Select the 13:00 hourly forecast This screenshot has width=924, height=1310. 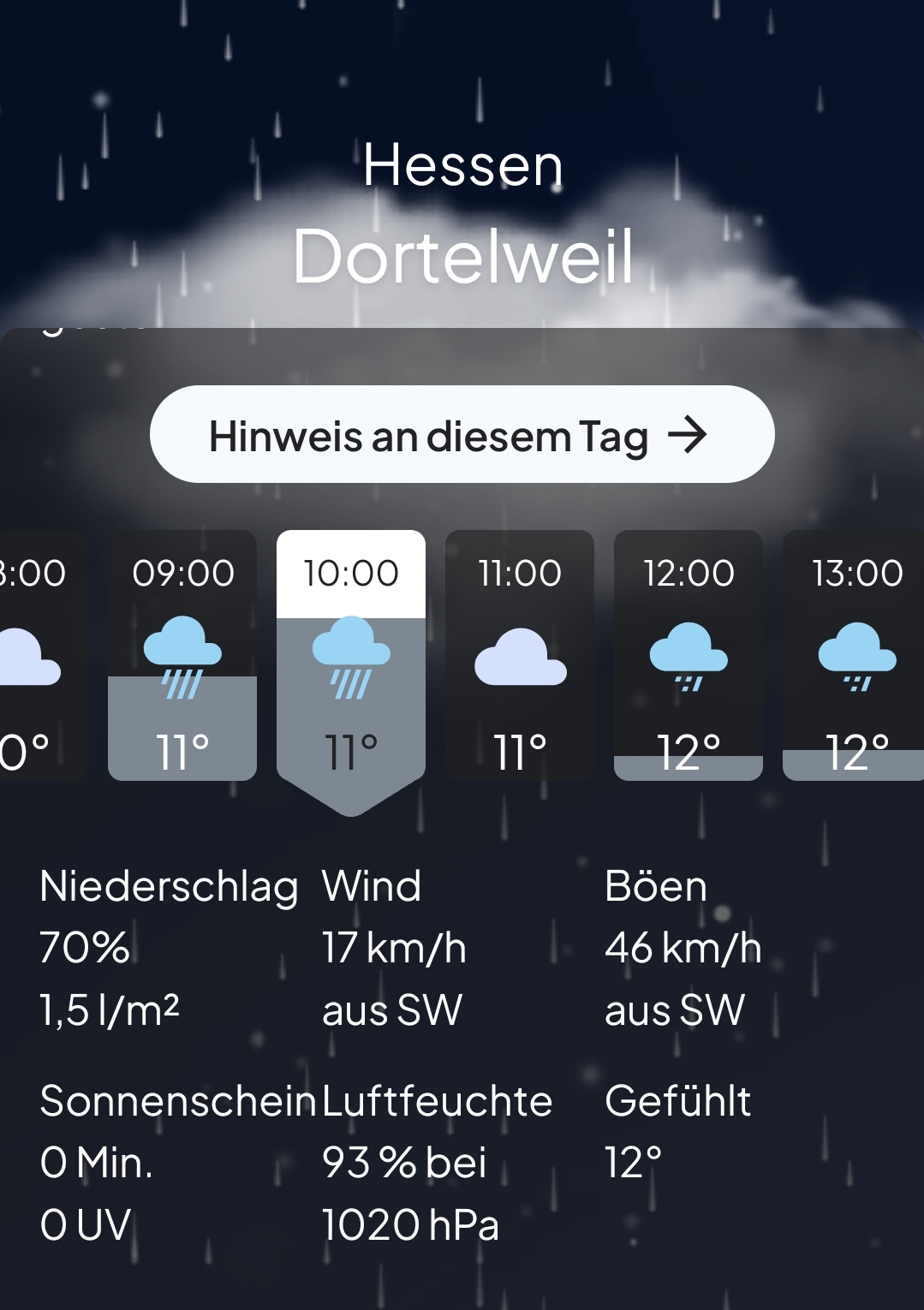click(x=855, y=655)
